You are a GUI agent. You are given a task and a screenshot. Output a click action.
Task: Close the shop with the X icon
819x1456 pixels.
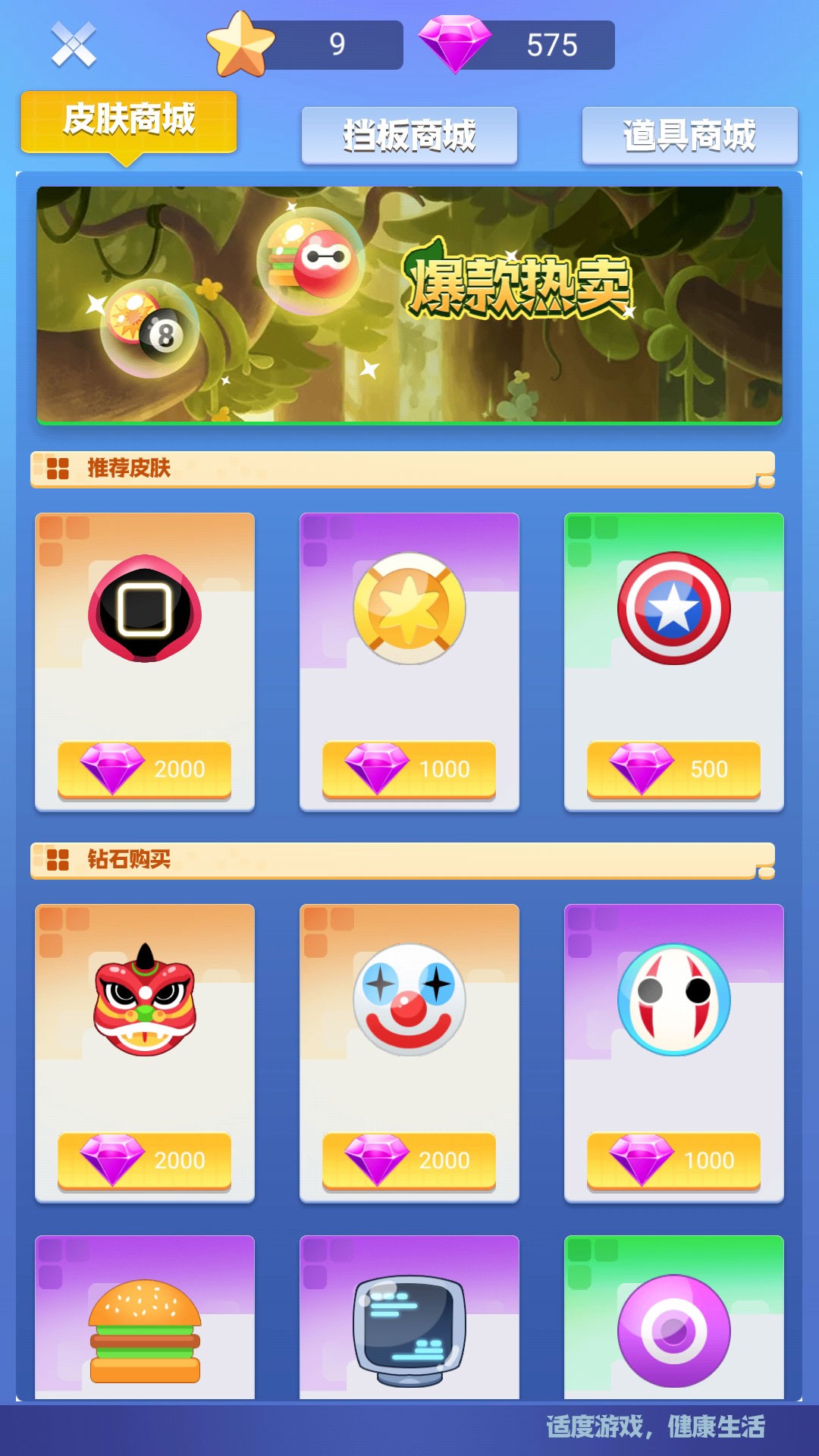click(74, 45)
